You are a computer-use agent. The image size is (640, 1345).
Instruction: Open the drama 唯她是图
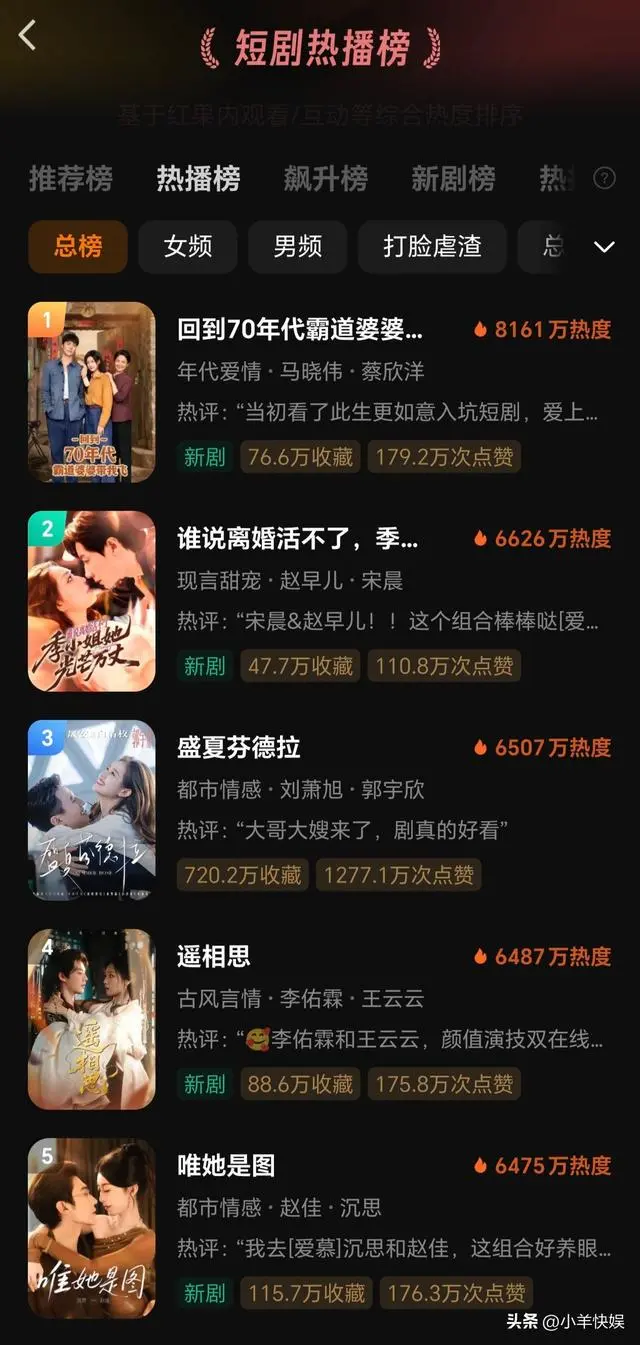click(x=226, y=1166)
